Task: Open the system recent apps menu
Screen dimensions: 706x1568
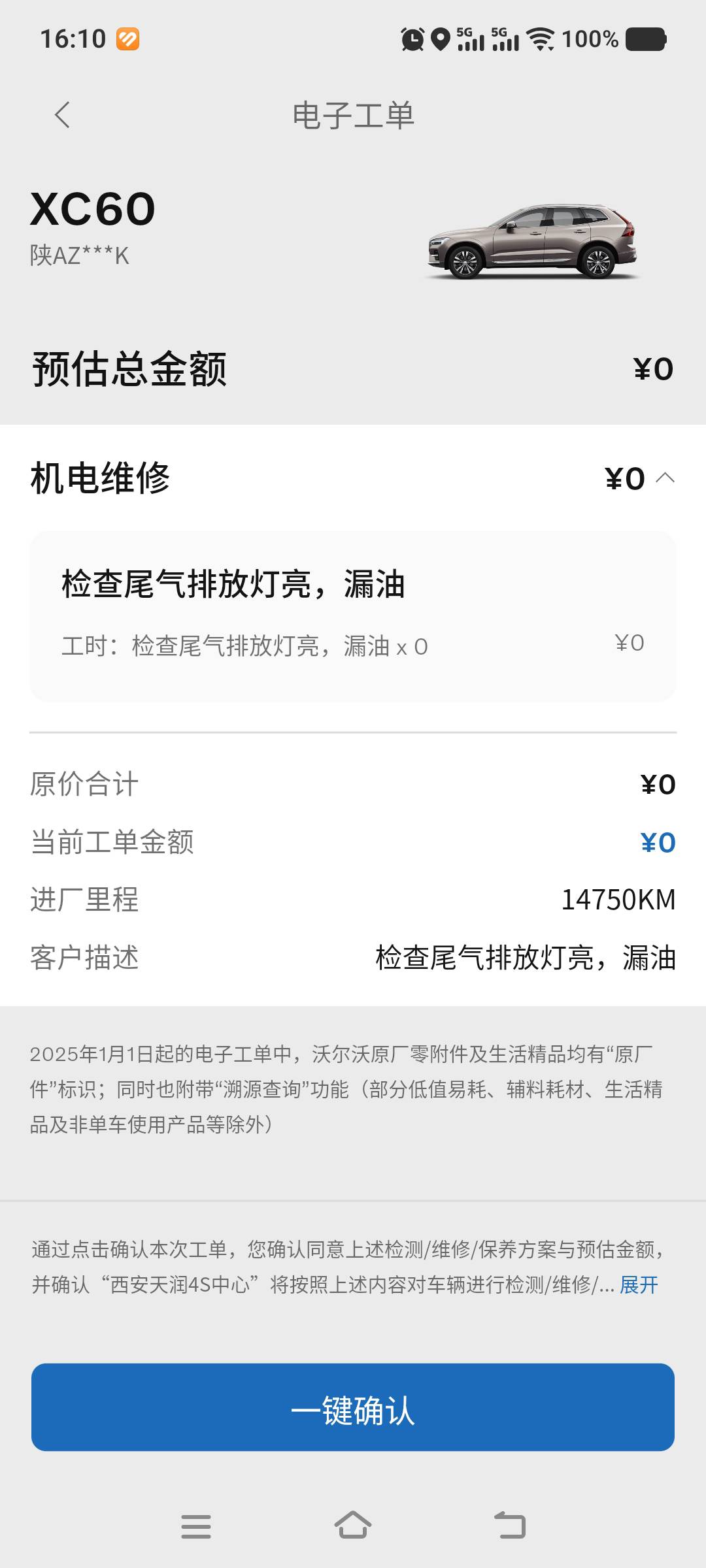Action: [196, 1526]
